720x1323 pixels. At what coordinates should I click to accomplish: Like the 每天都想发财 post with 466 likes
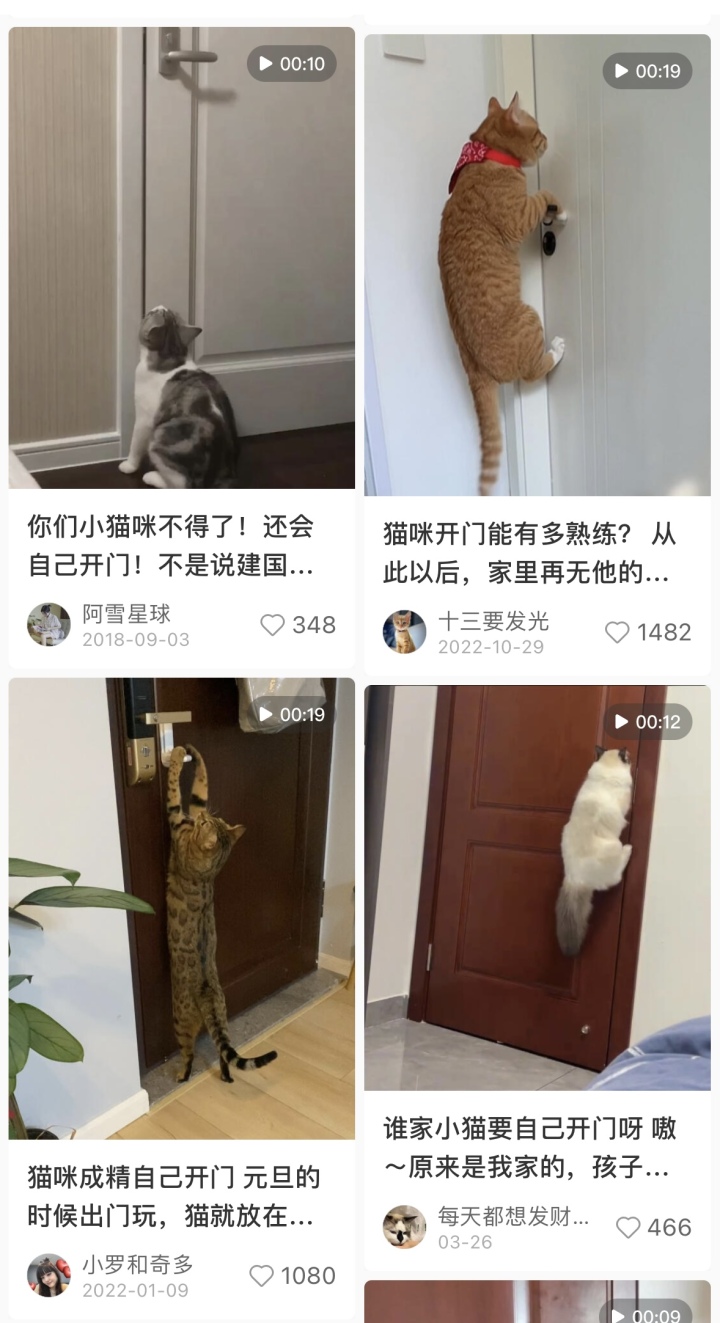click(x=628, y=1227)
